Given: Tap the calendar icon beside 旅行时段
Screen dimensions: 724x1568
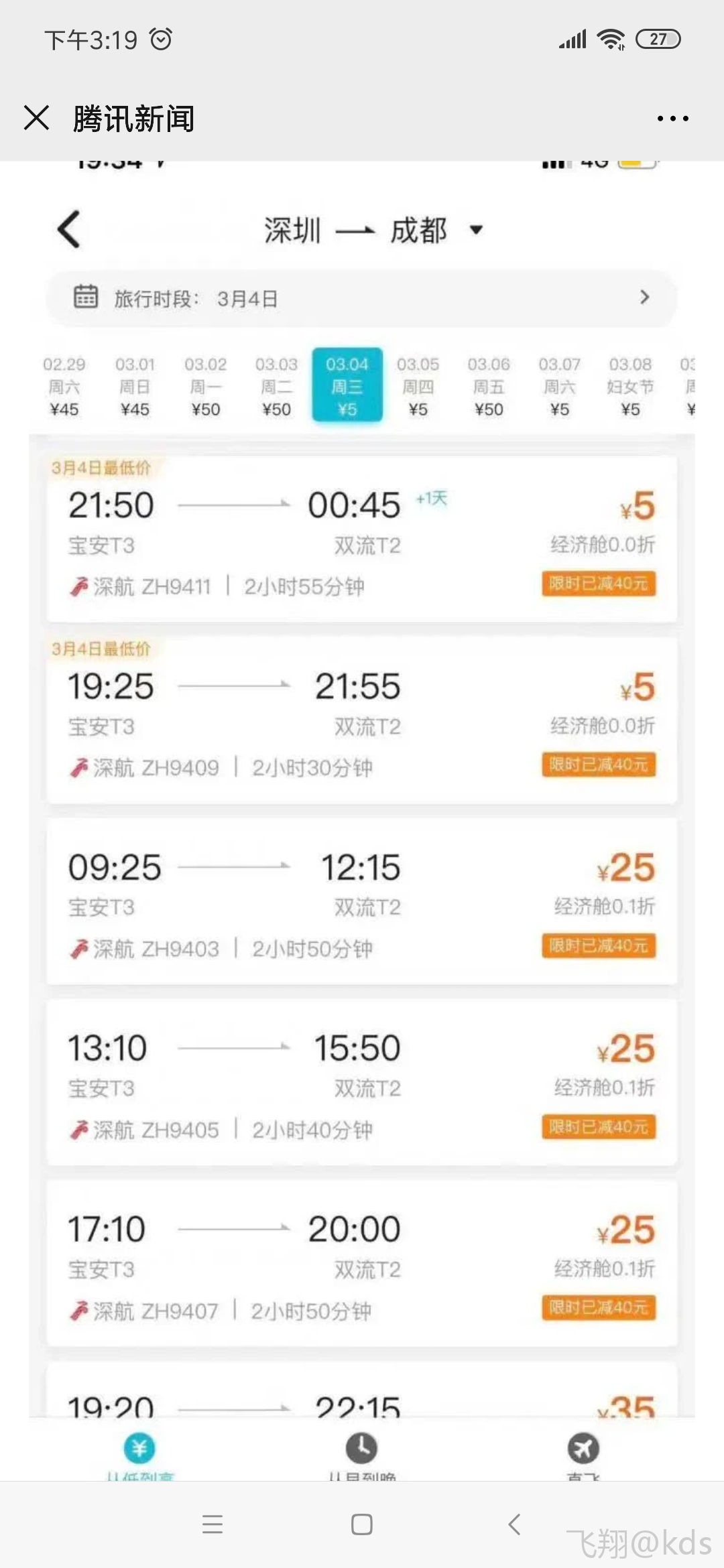Looking at the screenshot, I should pos(87,298).
